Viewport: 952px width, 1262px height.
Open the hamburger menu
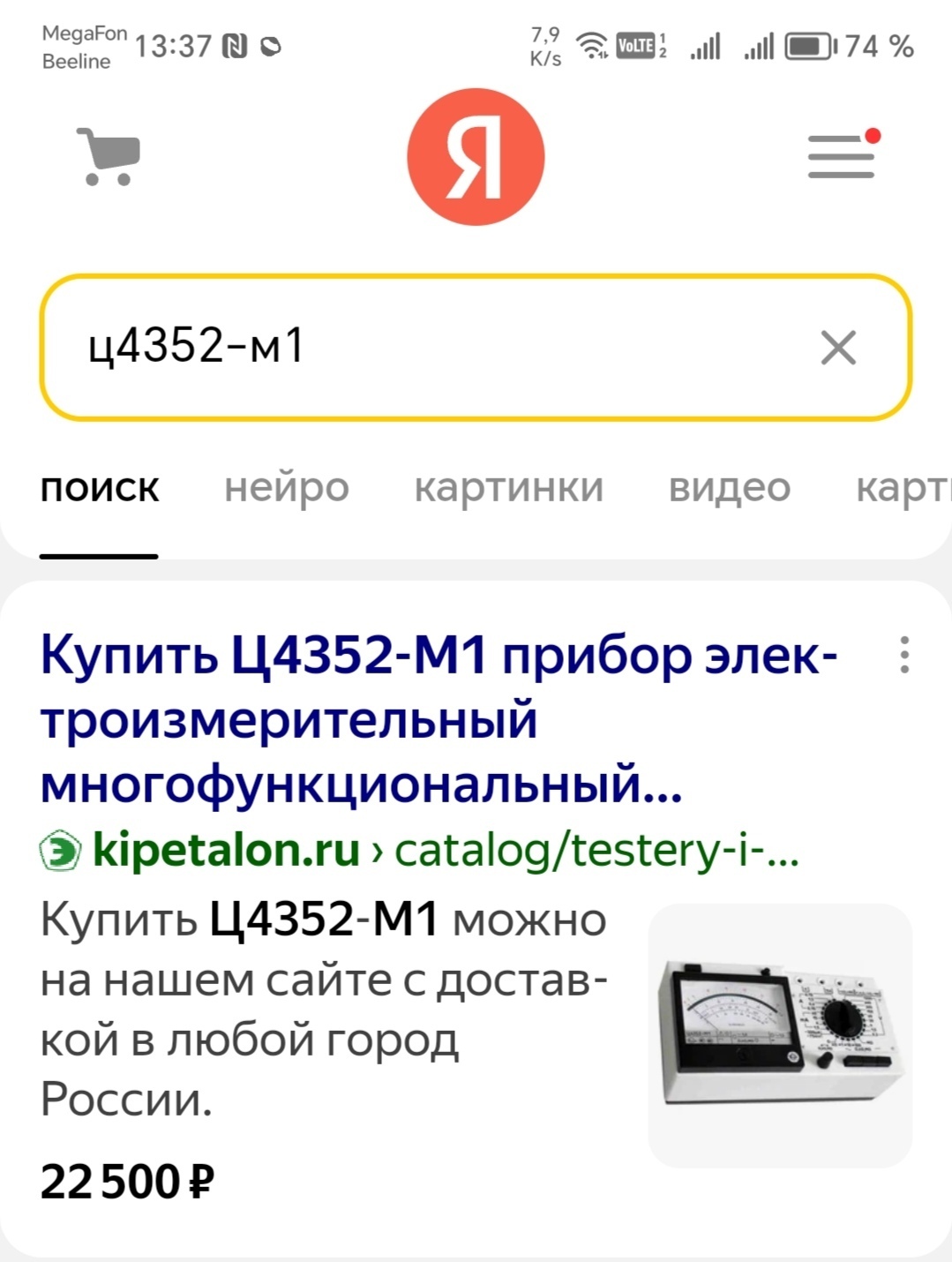842,156
